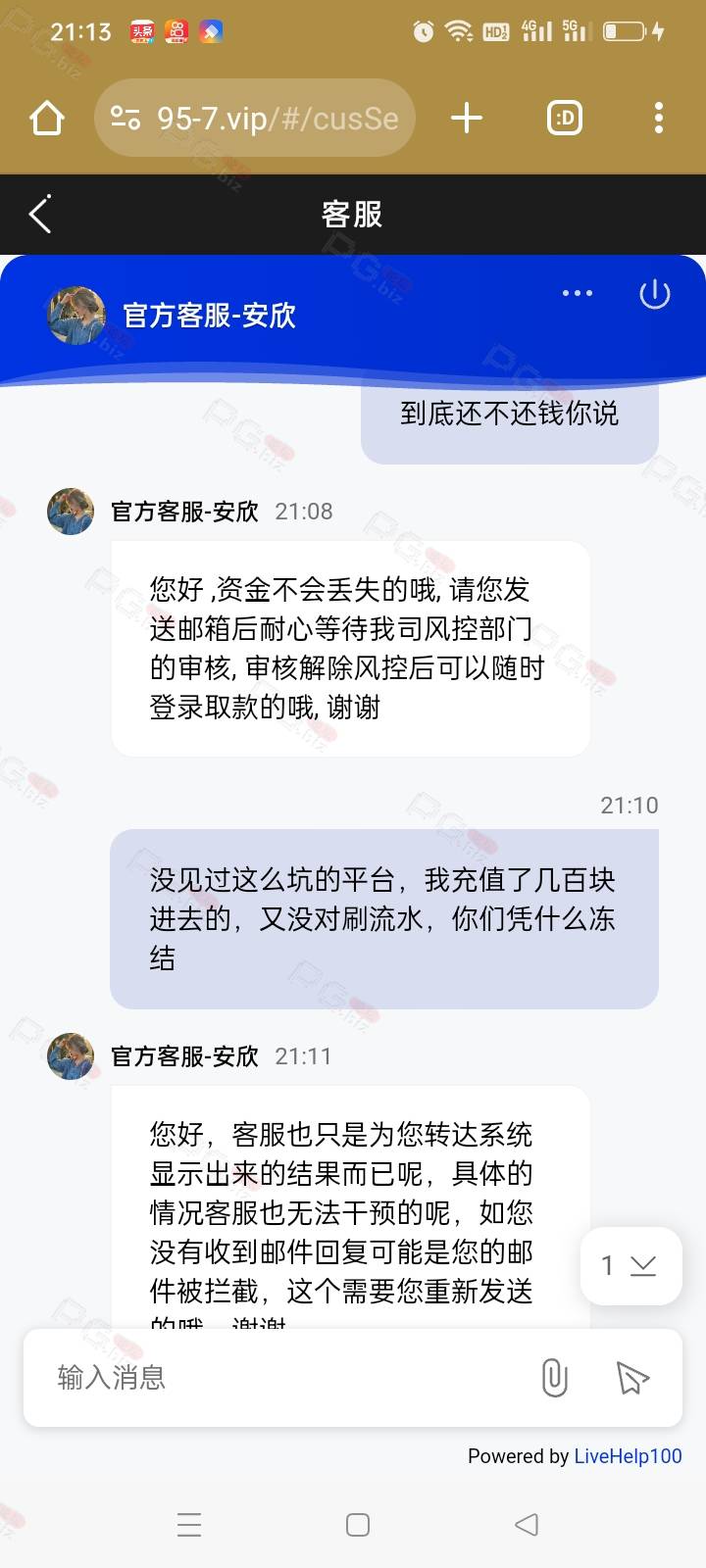Open the tab switcher

coord(564,119)
